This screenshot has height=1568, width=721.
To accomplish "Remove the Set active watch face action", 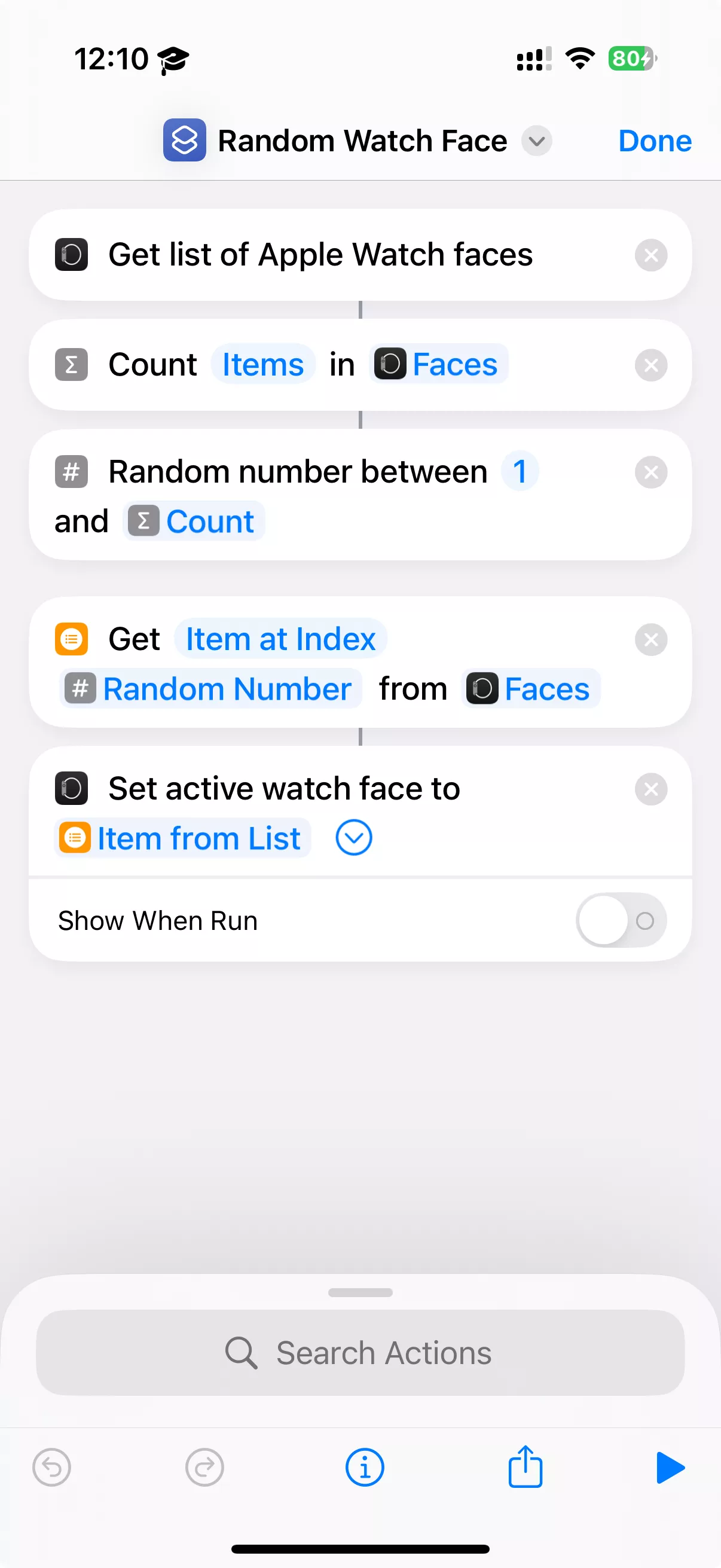I will click(651, 789).
